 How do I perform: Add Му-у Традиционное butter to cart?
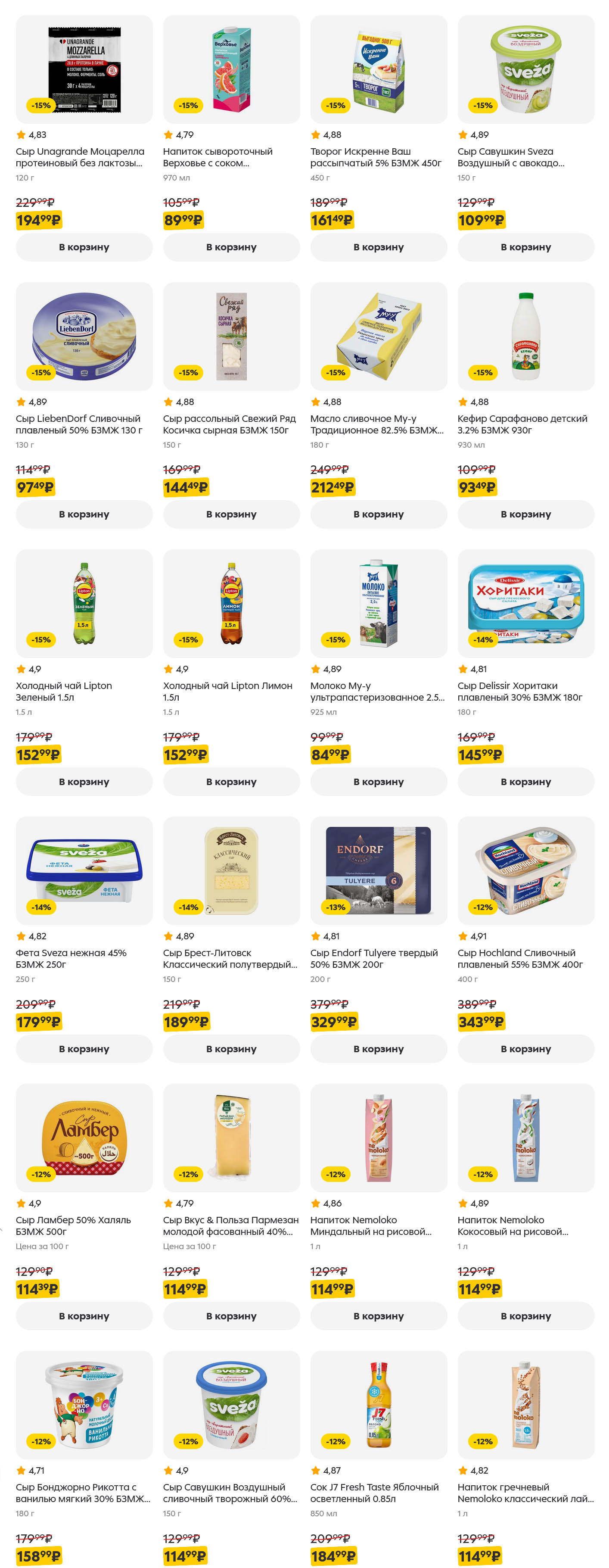[379, 514]
